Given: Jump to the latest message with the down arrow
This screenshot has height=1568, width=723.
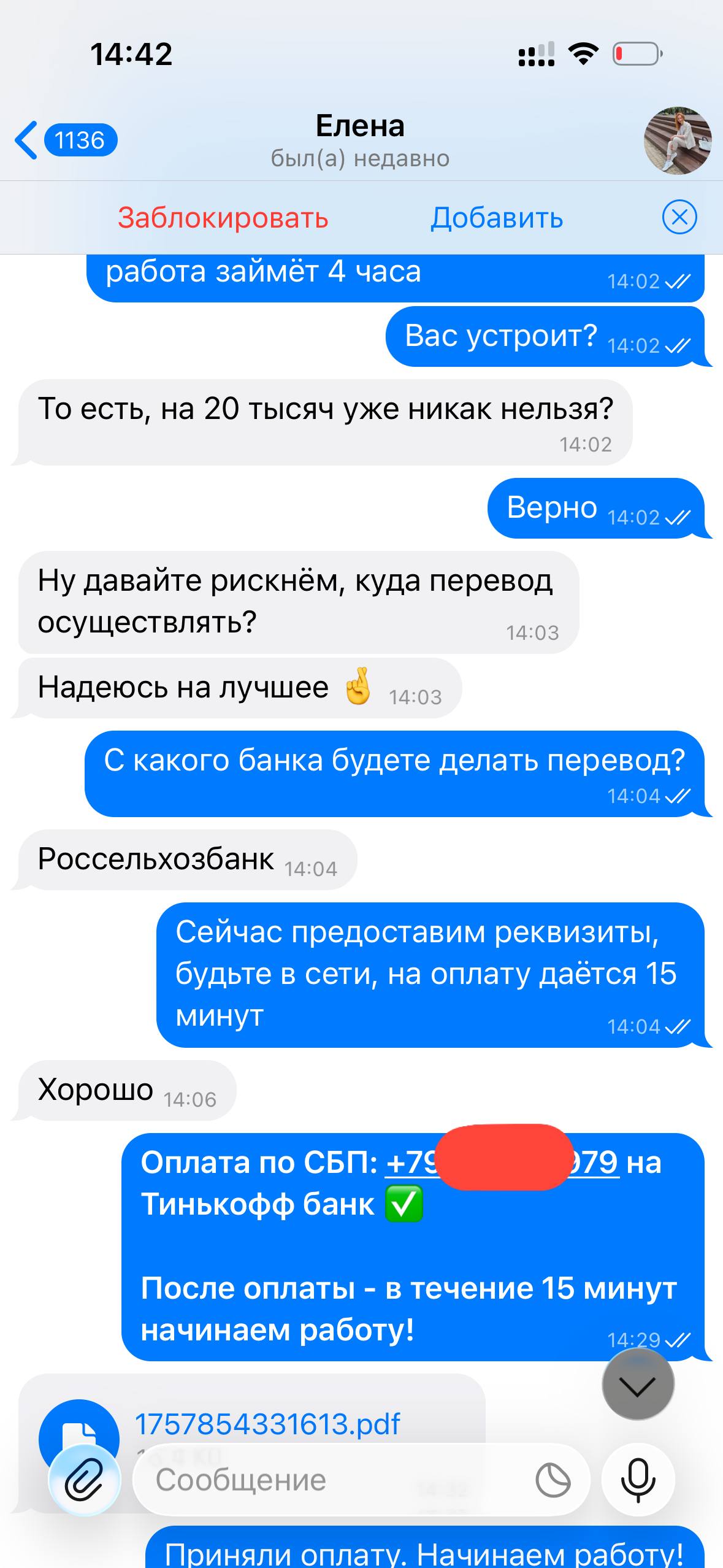Looking at the screenshot, I should click(638, 1385).
